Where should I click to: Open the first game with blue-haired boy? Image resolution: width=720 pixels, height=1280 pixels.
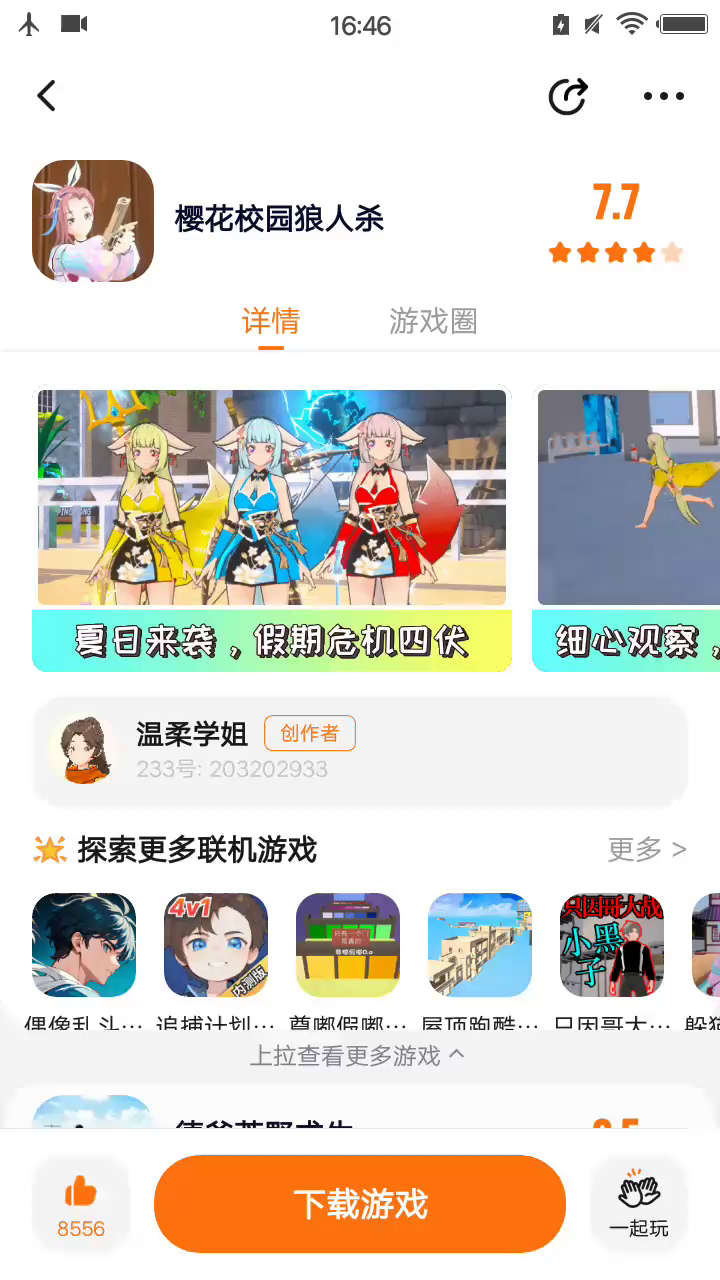click(84, 945)
